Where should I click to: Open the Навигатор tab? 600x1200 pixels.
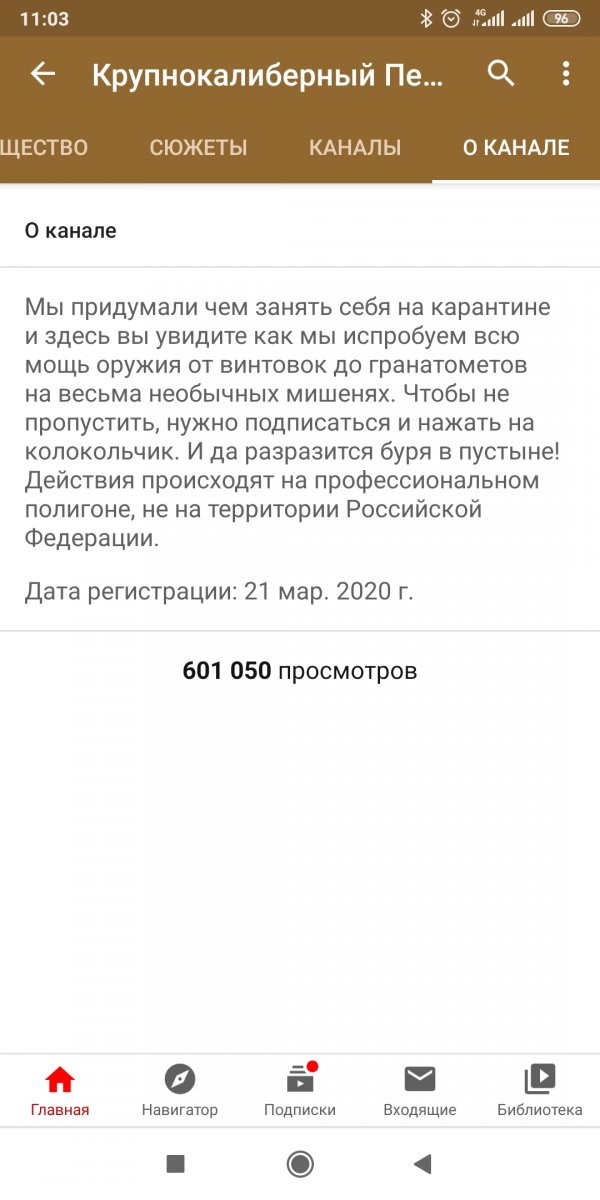click(180, 1090)
